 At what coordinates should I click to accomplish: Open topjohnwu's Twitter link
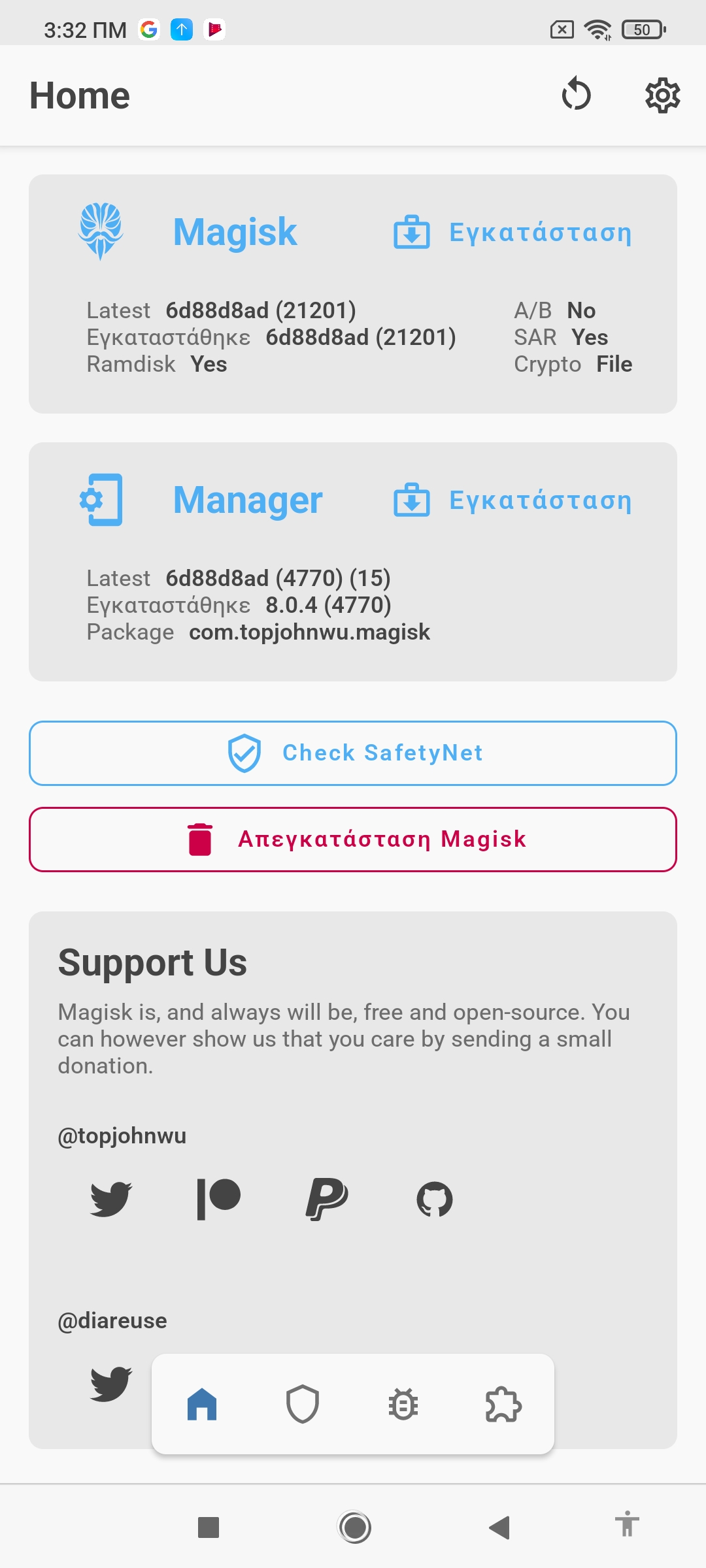(x=110, y=1199)
